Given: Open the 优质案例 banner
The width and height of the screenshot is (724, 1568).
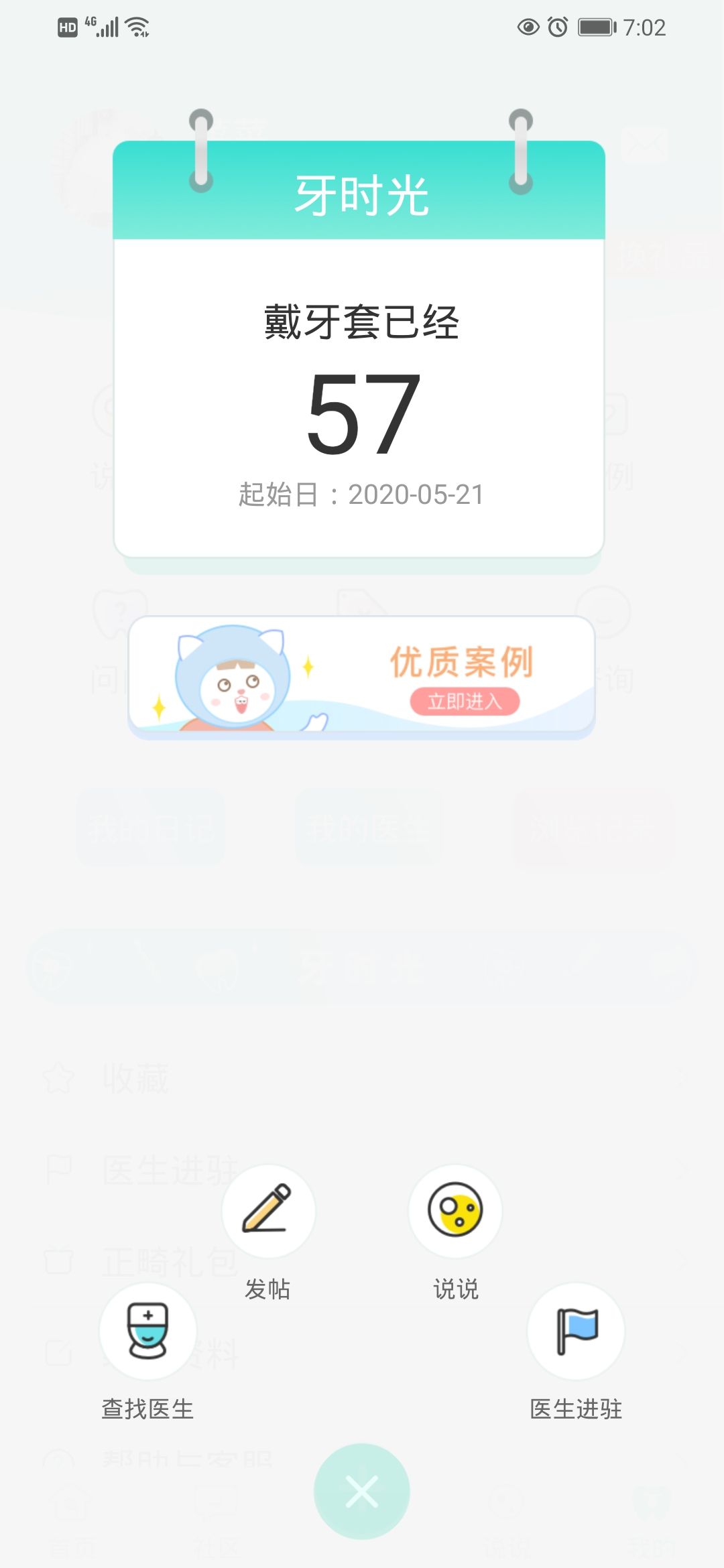Looking at the screenshot, I should (x=362, y=675).
